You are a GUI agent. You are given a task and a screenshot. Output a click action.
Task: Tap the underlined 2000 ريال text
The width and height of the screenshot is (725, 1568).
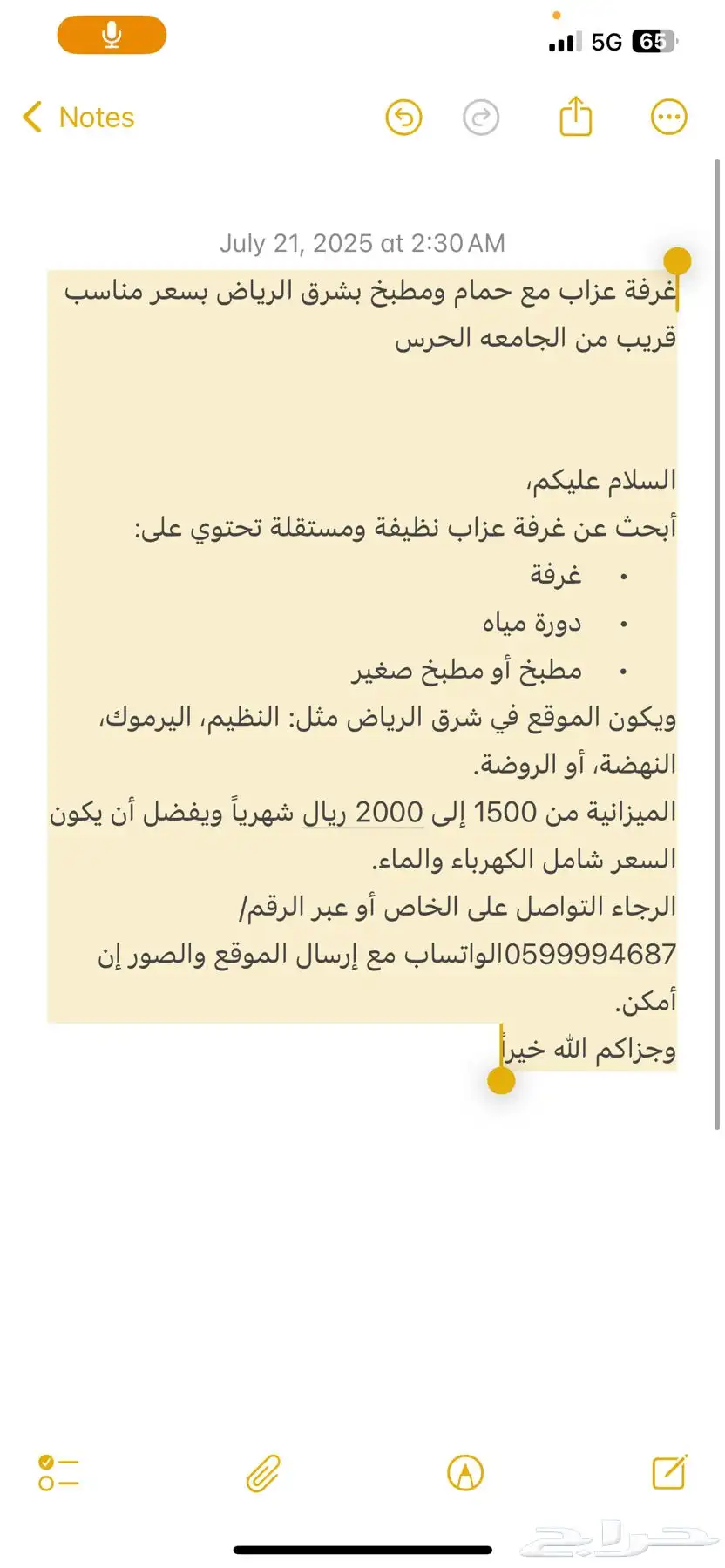[362, 812]
